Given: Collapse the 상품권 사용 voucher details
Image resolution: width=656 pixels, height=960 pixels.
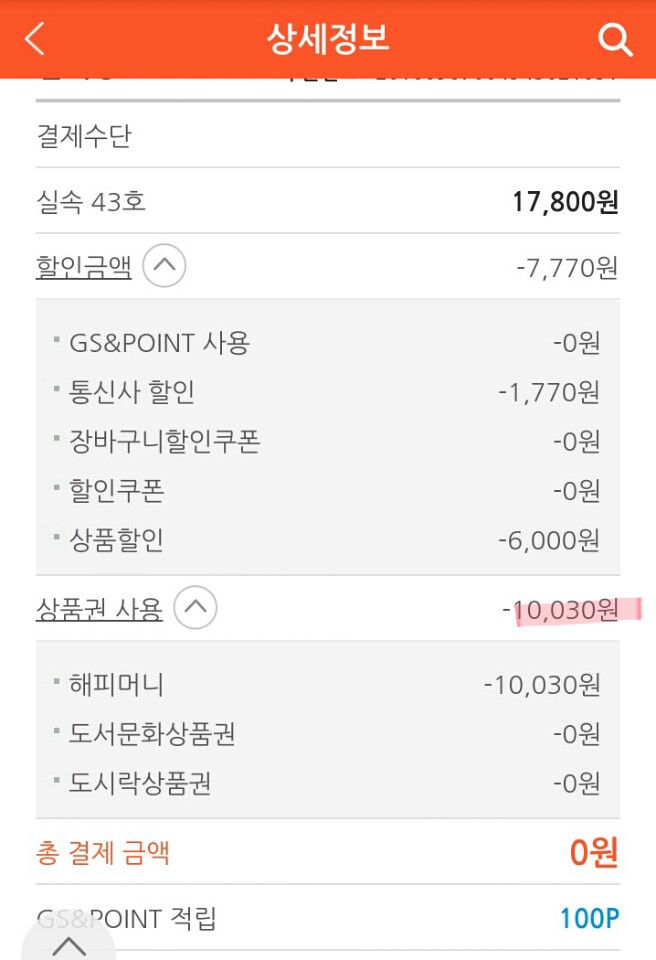Looking at the screenshot, I should pyautogui.click(x=195, y=607).
